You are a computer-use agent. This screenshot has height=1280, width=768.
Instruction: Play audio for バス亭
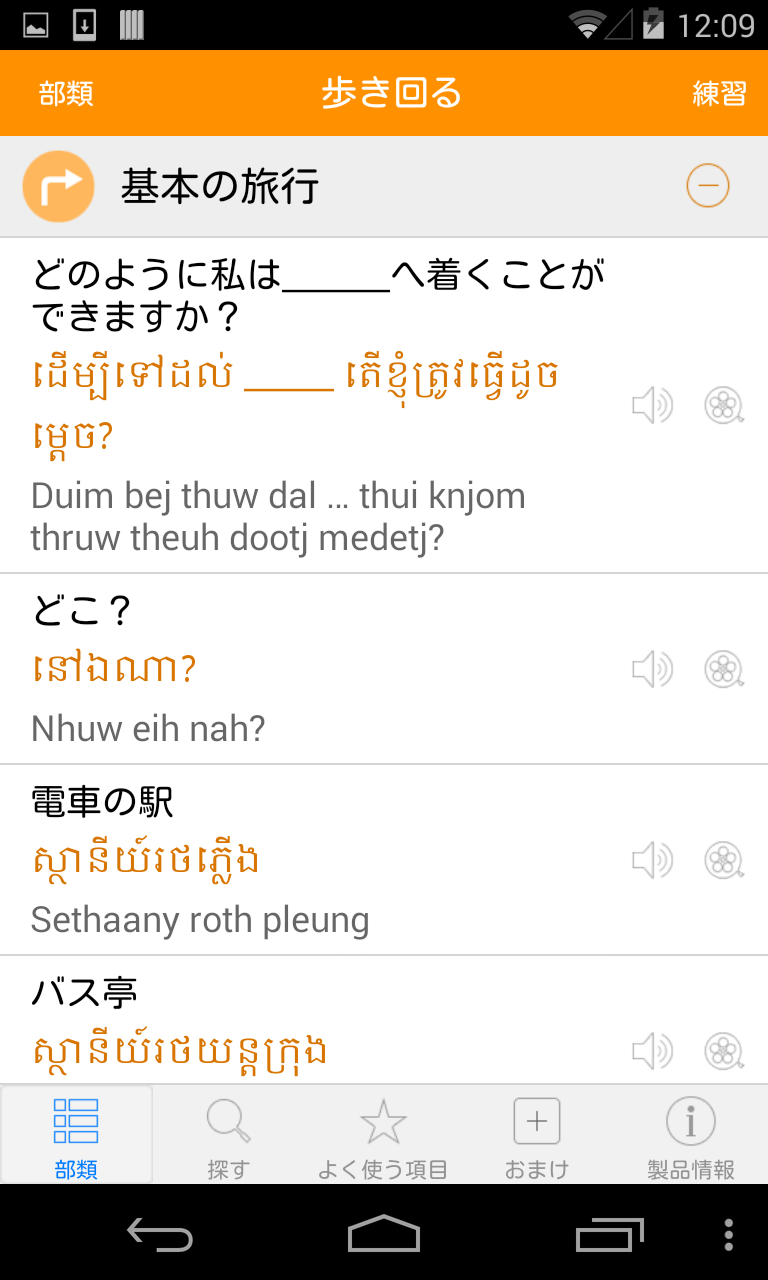tap(652, 1051)
